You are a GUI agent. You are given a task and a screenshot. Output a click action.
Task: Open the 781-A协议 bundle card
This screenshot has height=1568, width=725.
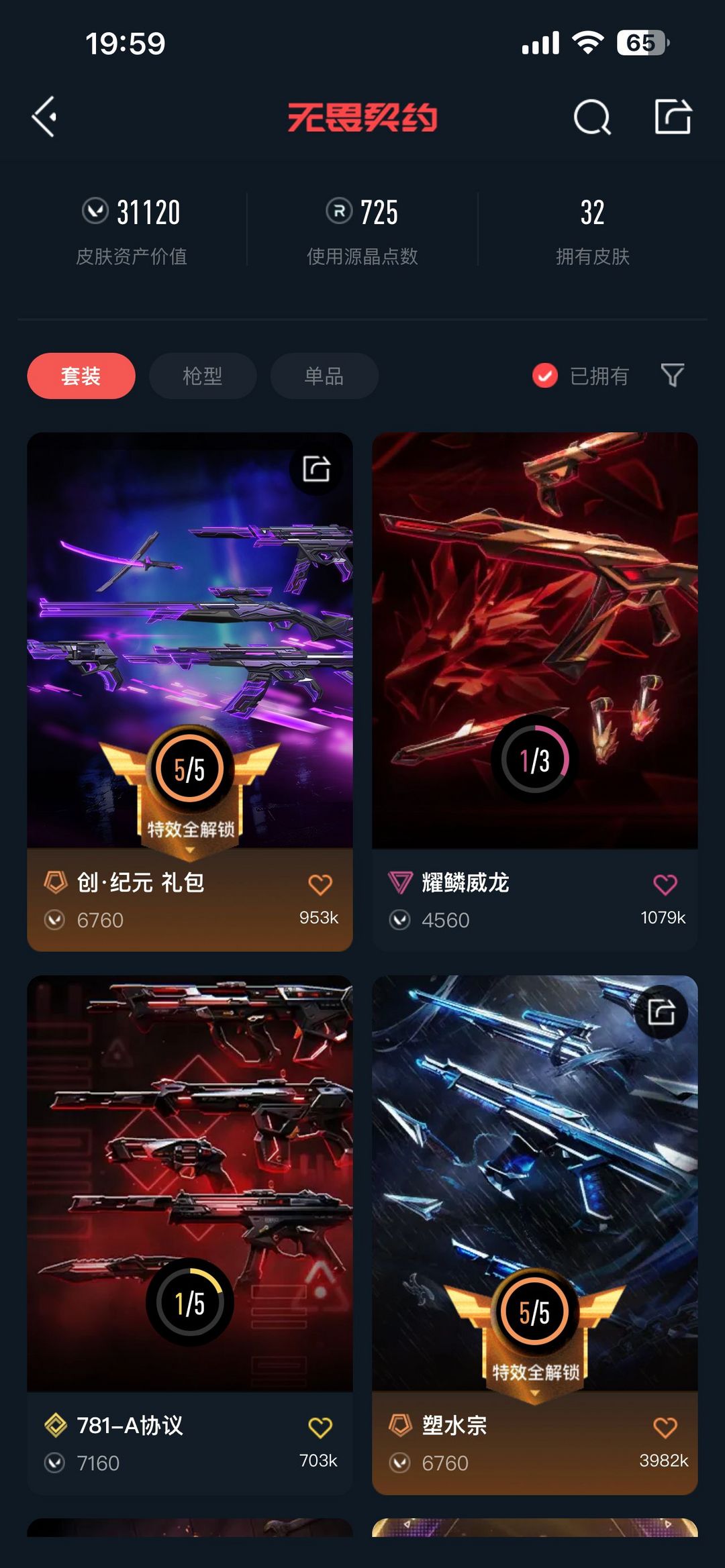tap(190, 1235)
